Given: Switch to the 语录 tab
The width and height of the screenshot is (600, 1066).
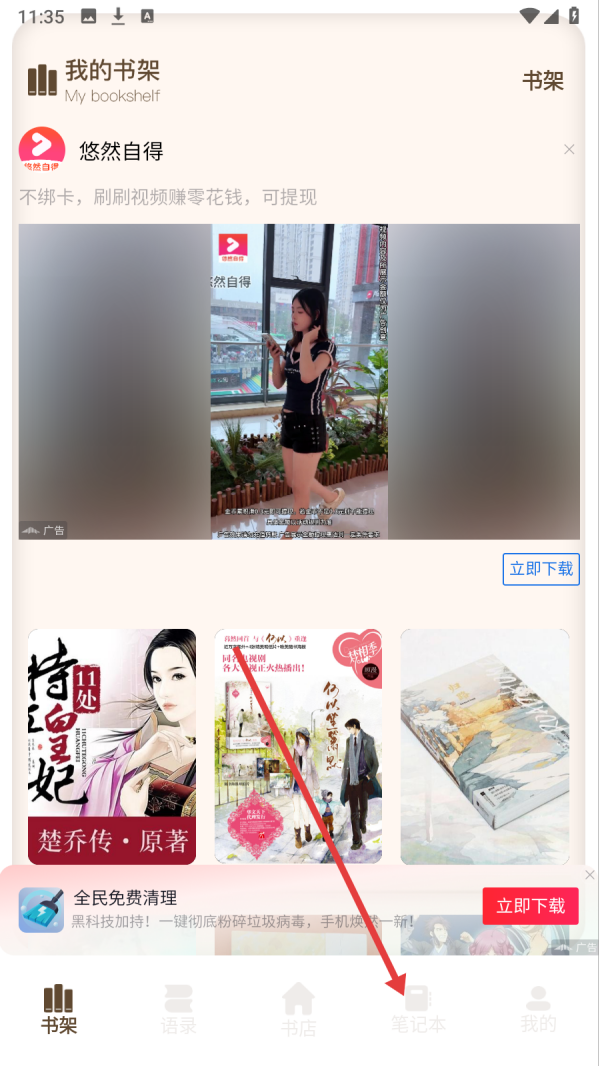Looking at the screenshot, I should pyautogui.click(x=179, y=1008).
